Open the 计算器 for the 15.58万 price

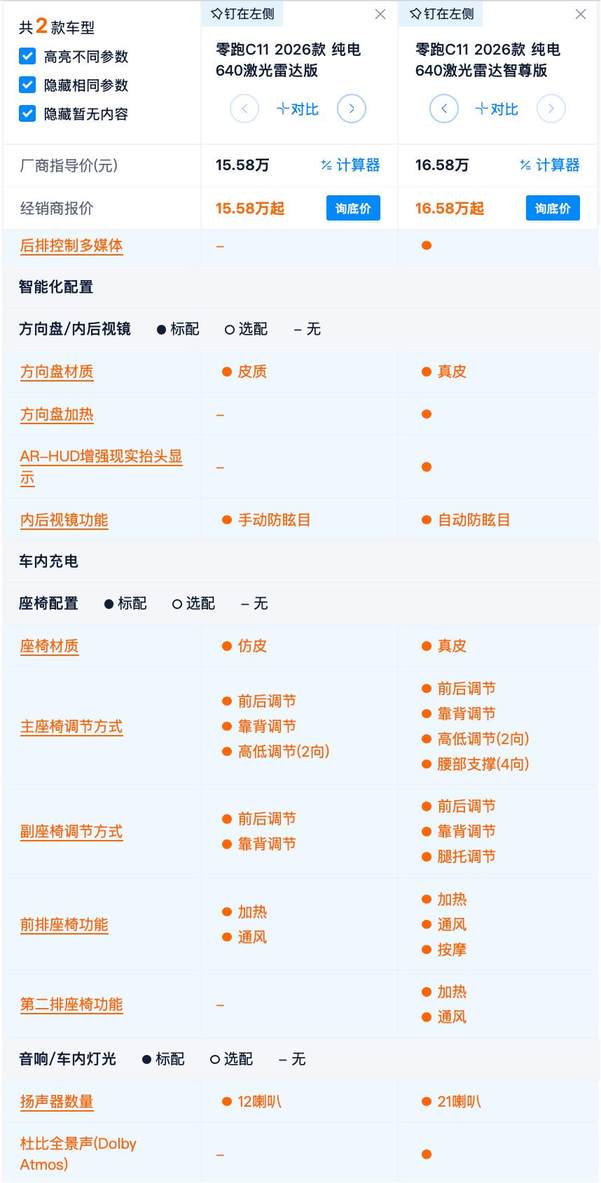351,165
